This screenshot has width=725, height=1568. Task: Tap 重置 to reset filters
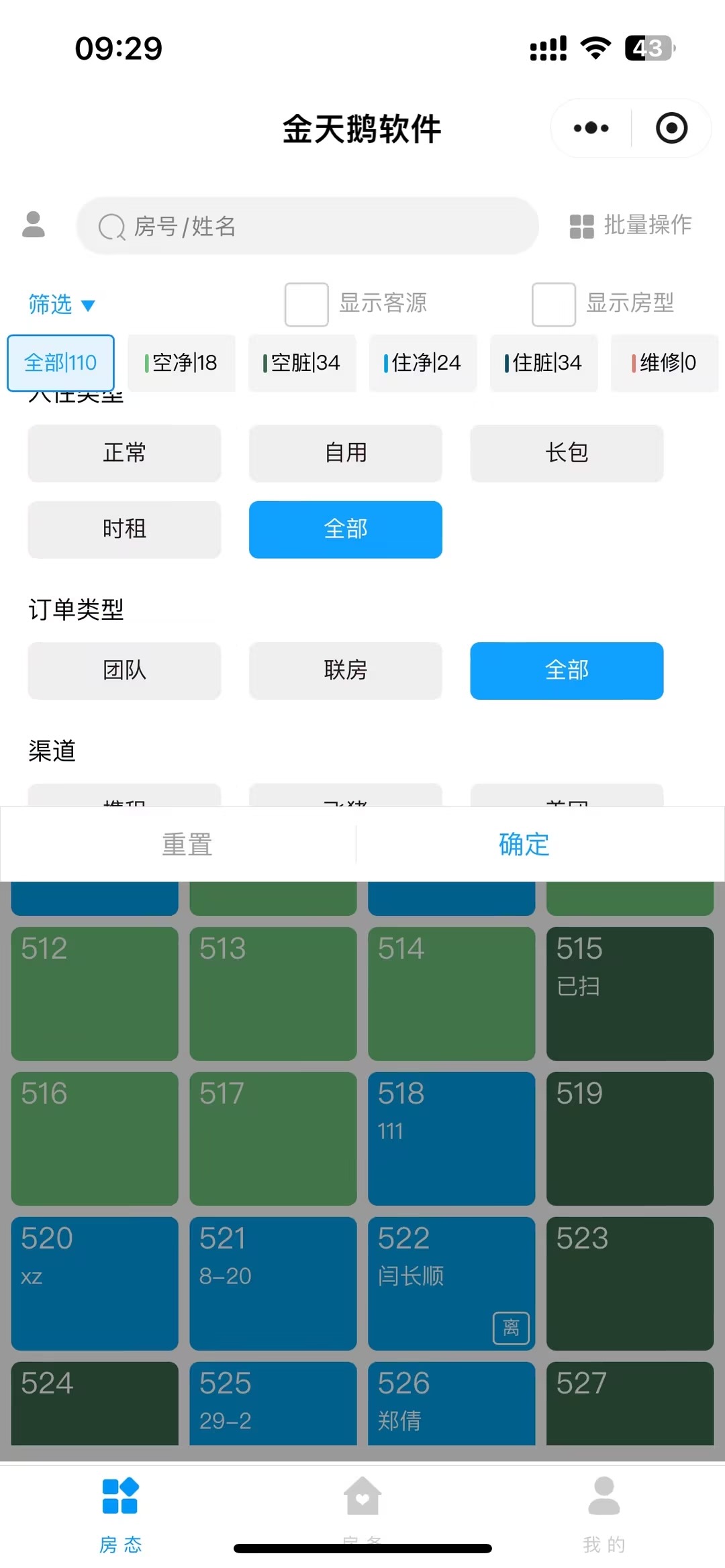click(x=187, y=844)
